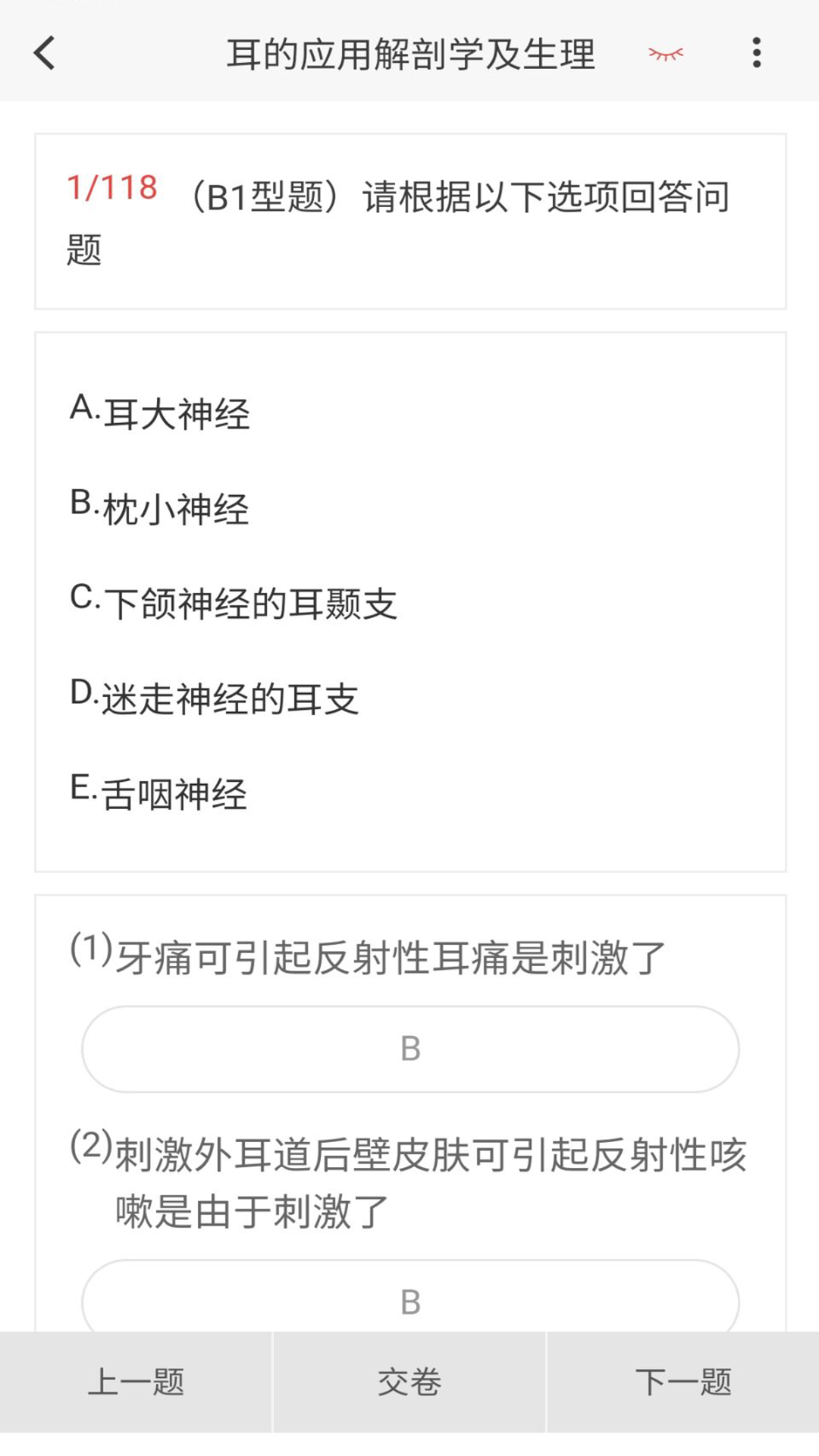The width and height of the screenshot is (819, 1456).
Task: Toggle the red closed-eye answer visibility icon
Action: (x=666, y=54)
